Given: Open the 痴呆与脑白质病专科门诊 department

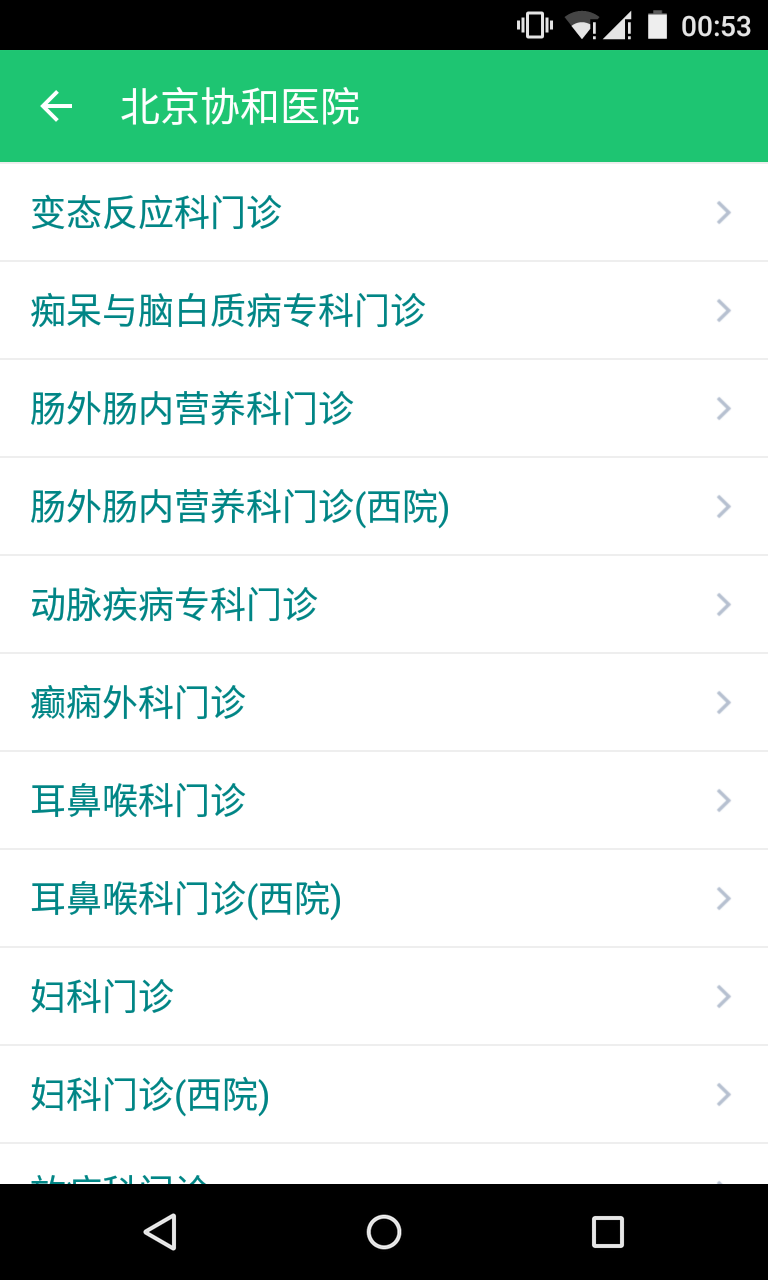Looking at the screenshot, I should [x=225, y=310].
